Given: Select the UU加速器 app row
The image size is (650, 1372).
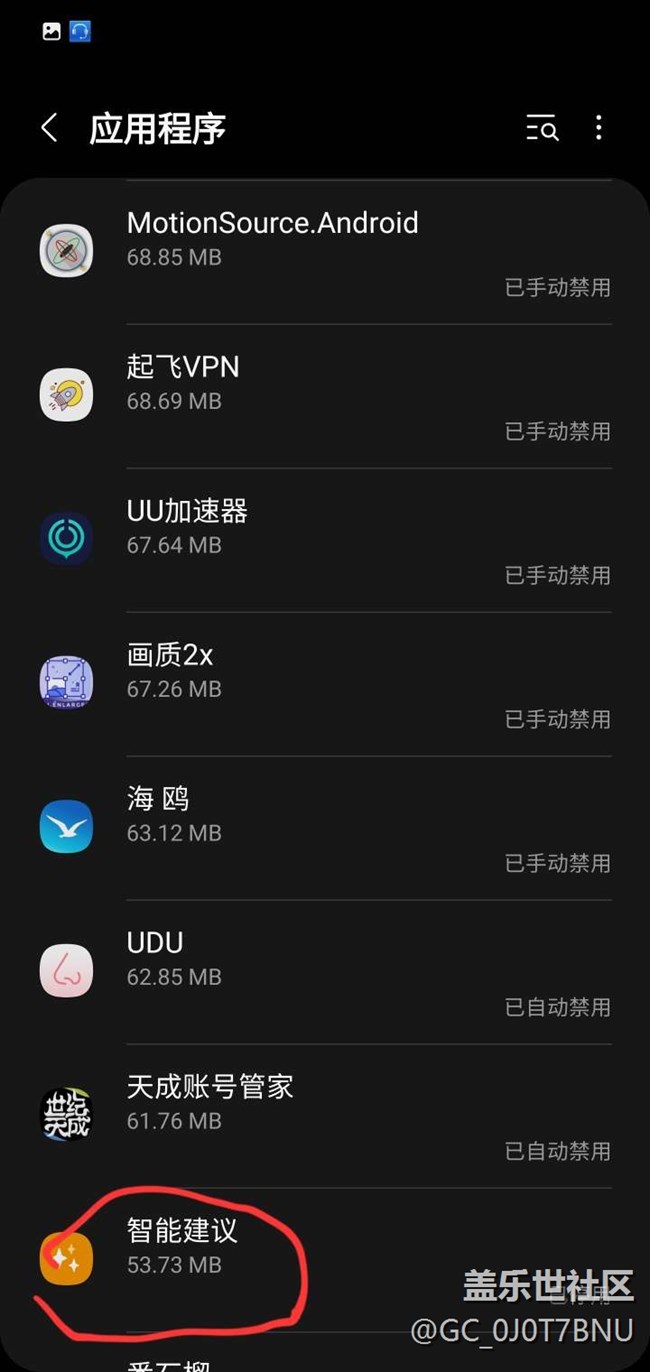Looking at the screenshot, I should 325,540.
